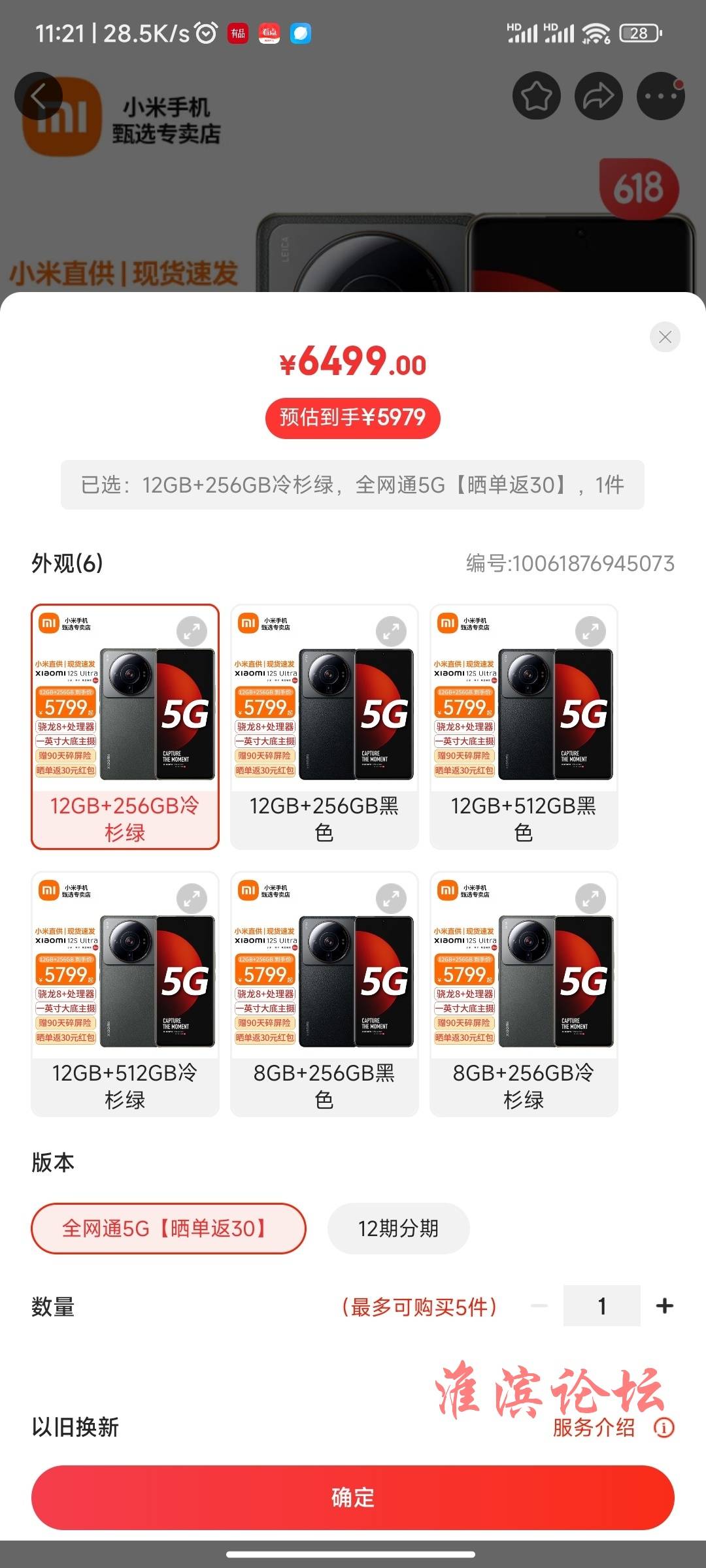
Task: Pick the 8GB+256GB黑色 variant
Action: [x=324, y=994]
